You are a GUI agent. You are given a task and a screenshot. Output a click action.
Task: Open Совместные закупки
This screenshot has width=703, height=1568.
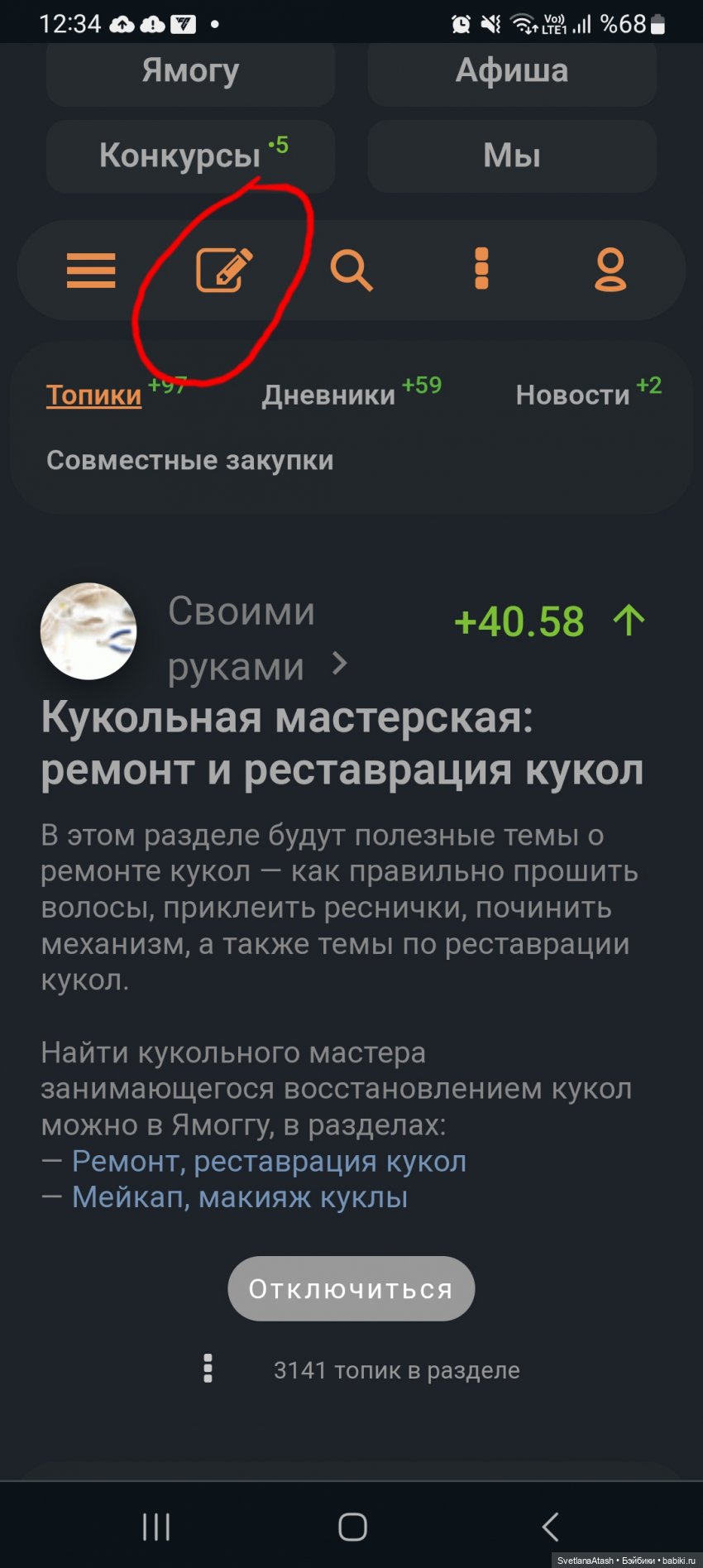pyautogui.click(x=189, y=460)
